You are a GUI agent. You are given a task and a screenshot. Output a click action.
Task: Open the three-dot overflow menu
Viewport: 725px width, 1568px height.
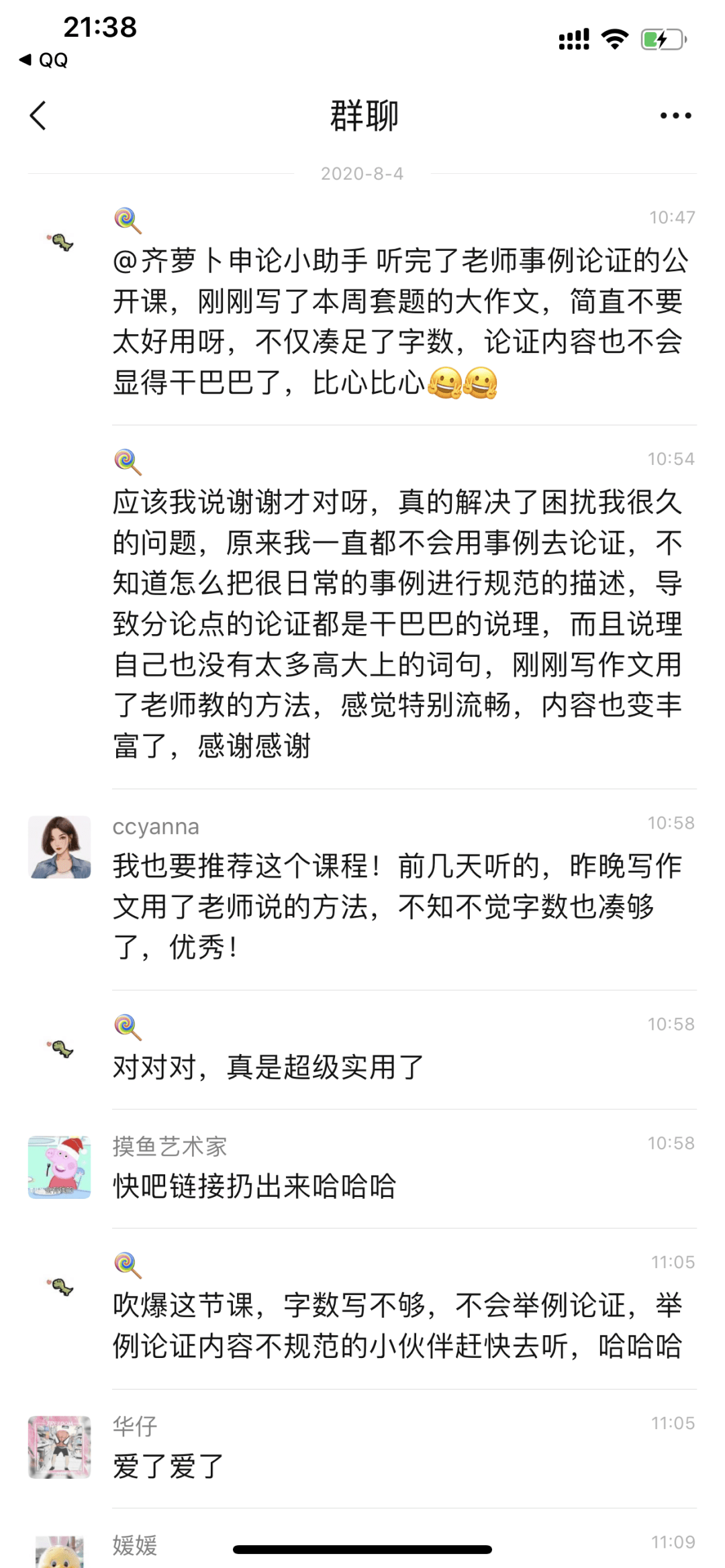675,115
